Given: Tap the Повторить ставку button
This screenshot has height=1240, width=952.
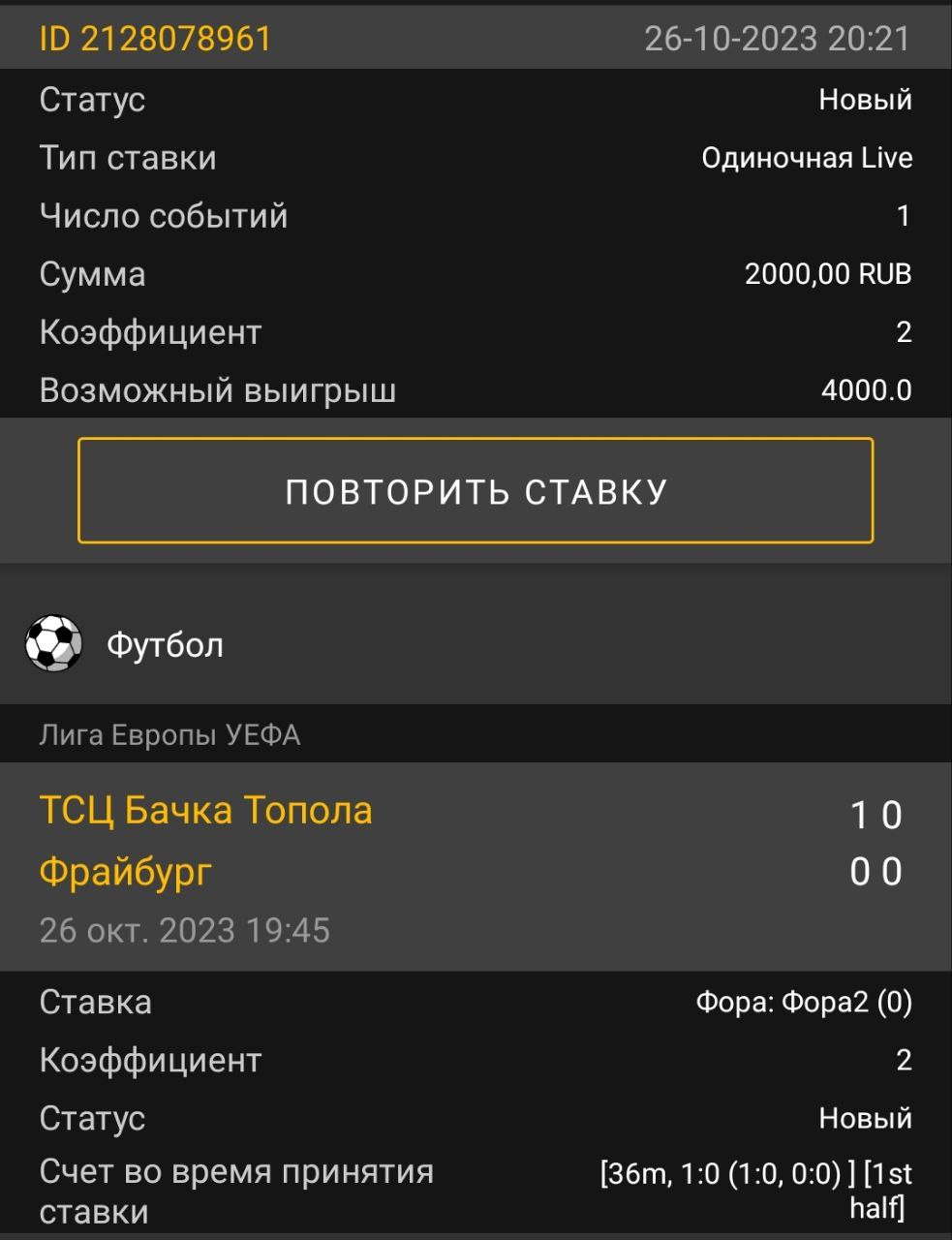Looking at the screenshot, I should pyautogui.click(x=476, y=490).
